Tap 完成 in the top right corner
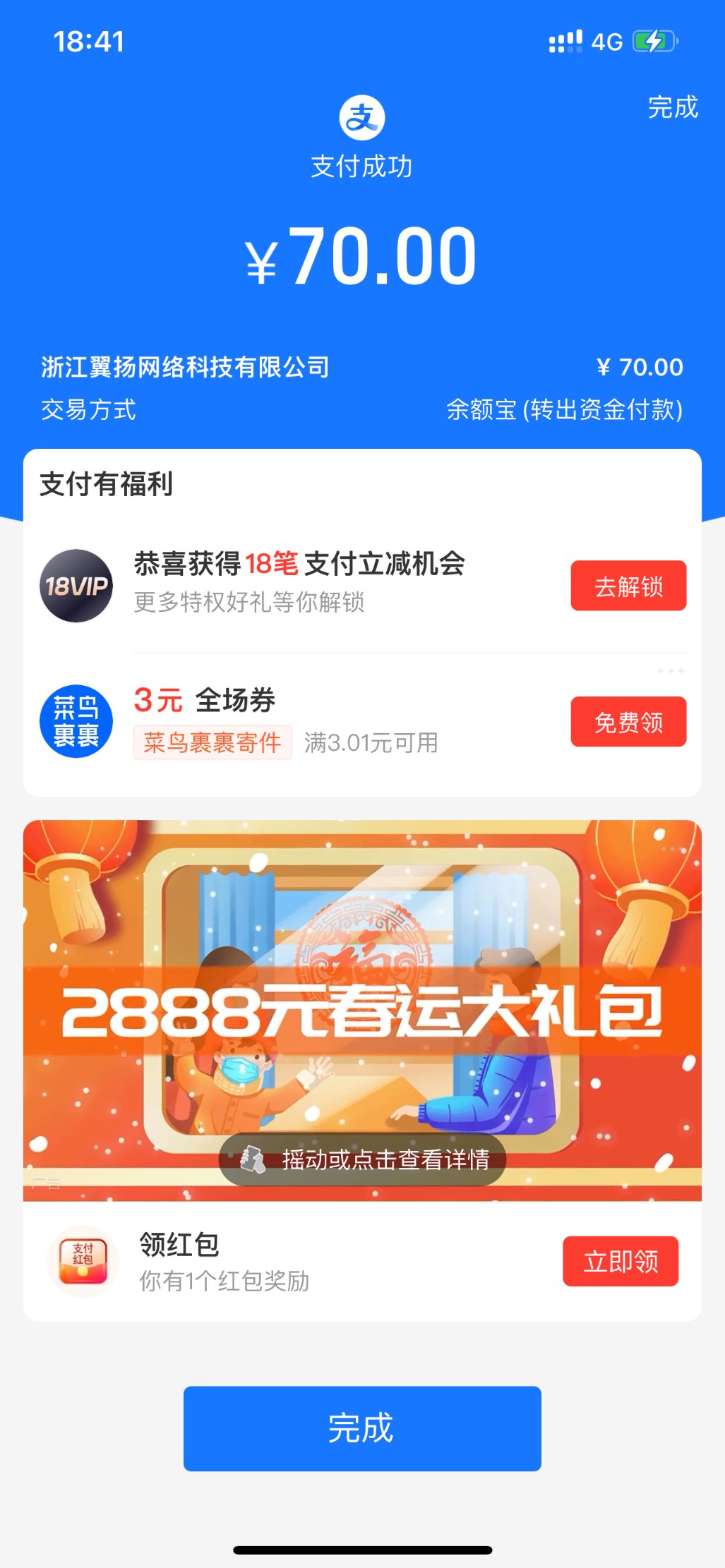The height and width of the screenshot is (1568, 725). tap(672, 107)
